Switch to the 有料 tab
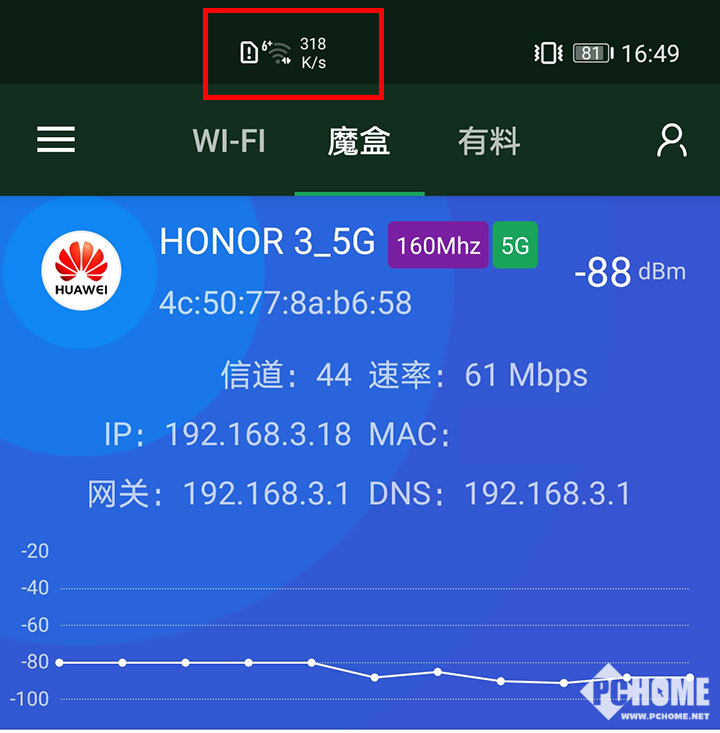This screenshot has width=720, height=733. tap(489, 141)
